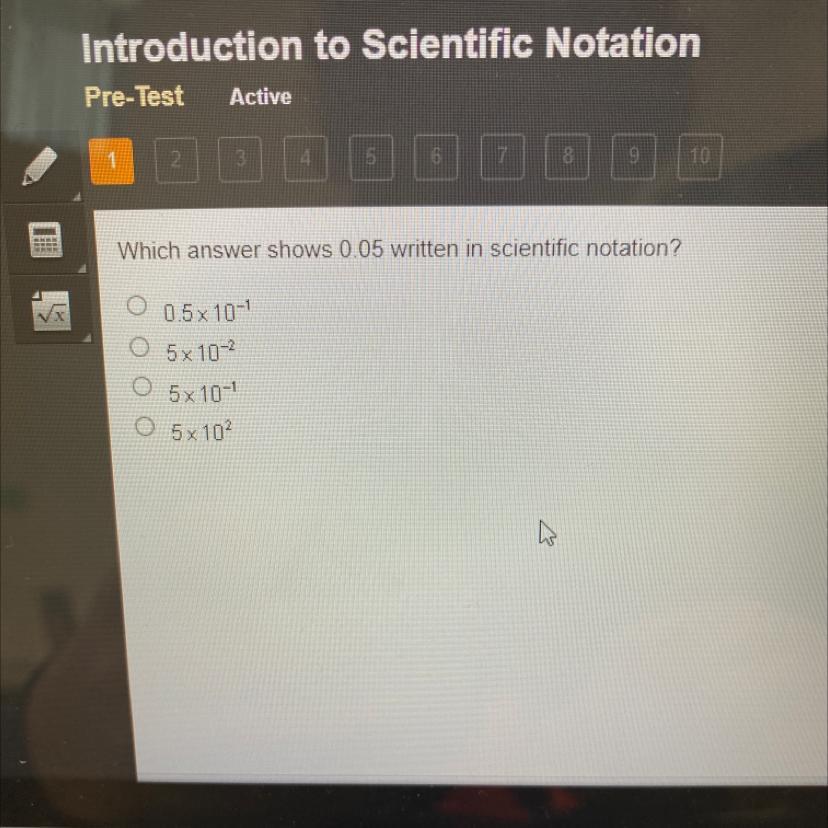Jump to question 3
The image size is (828, 828).
coord(240,158)
